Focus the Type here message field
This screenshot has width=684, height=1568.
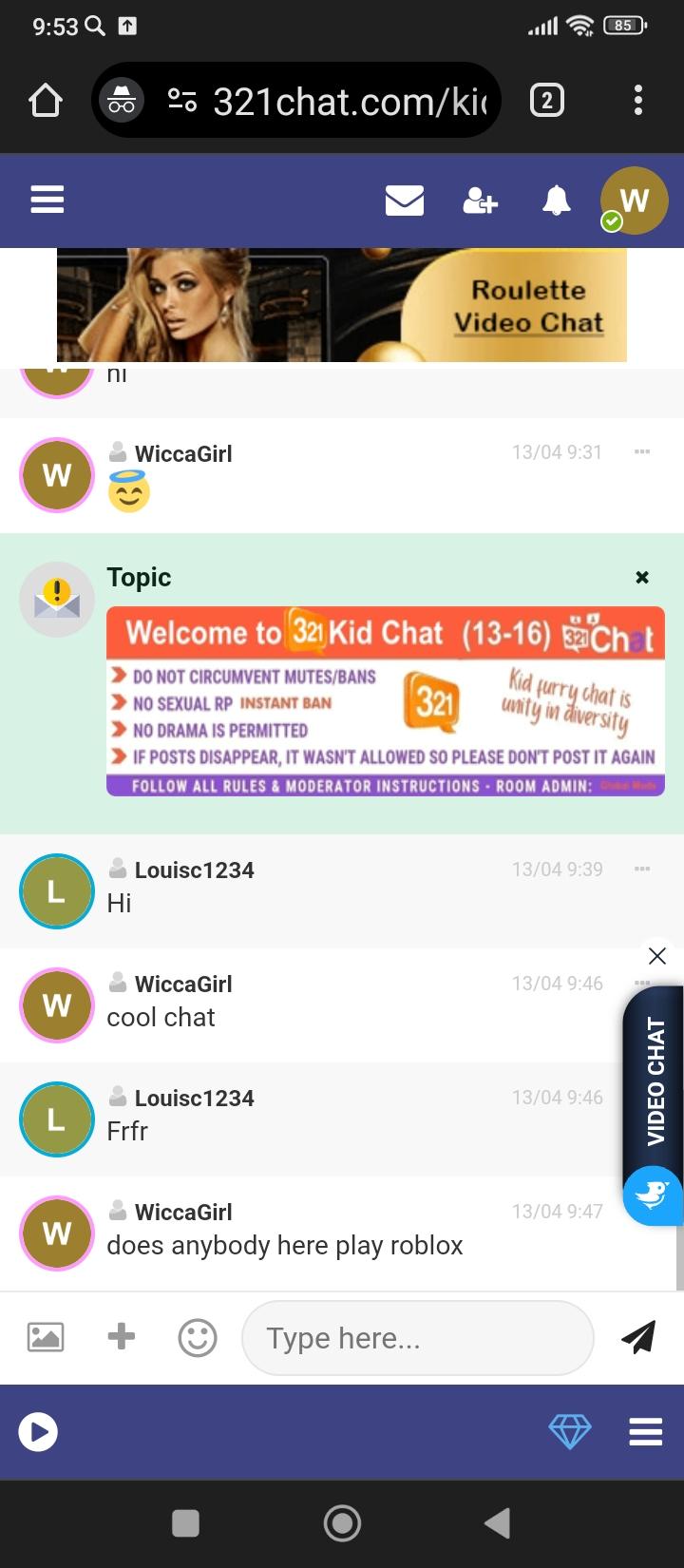418,1338
